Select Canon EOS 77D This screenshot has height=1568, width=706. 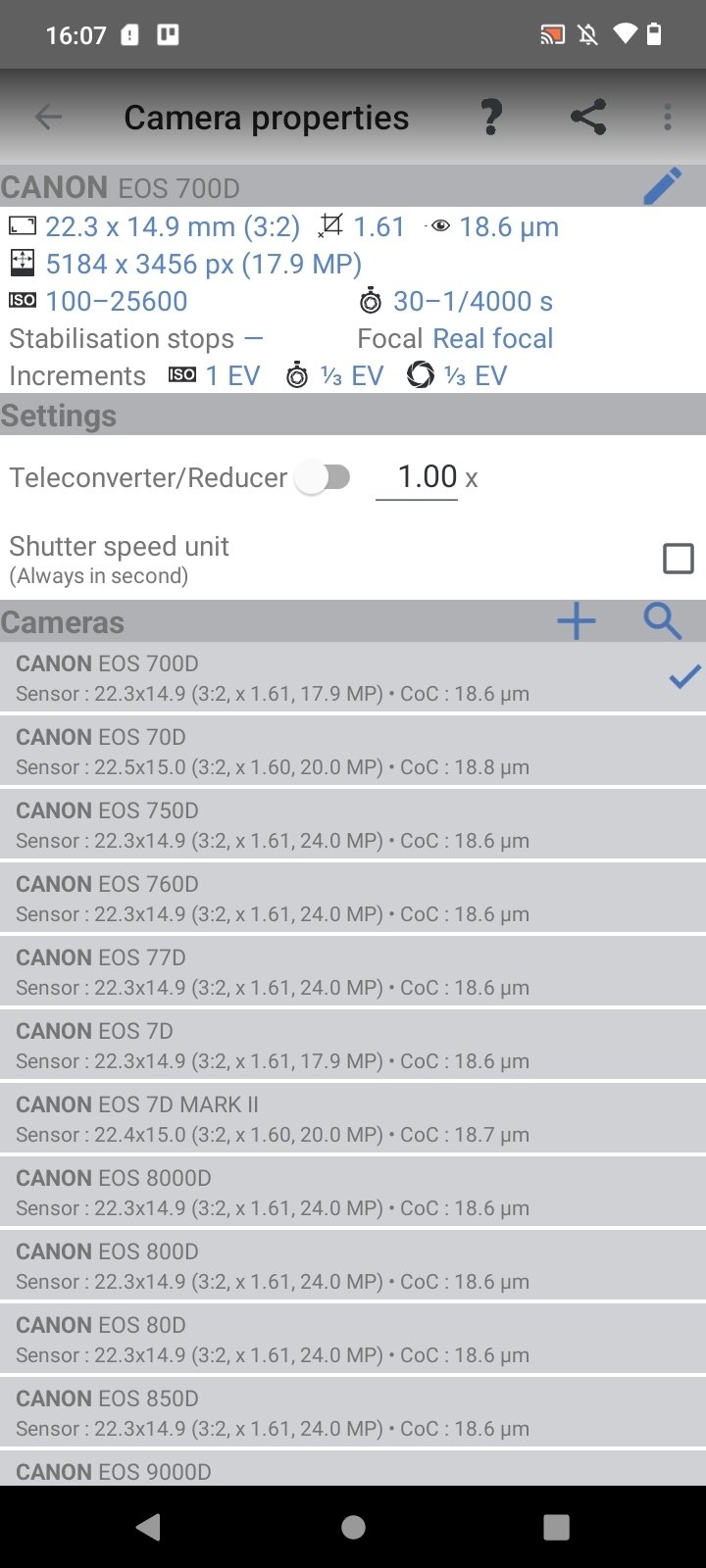pyautogui.click(x=353, y=972)
